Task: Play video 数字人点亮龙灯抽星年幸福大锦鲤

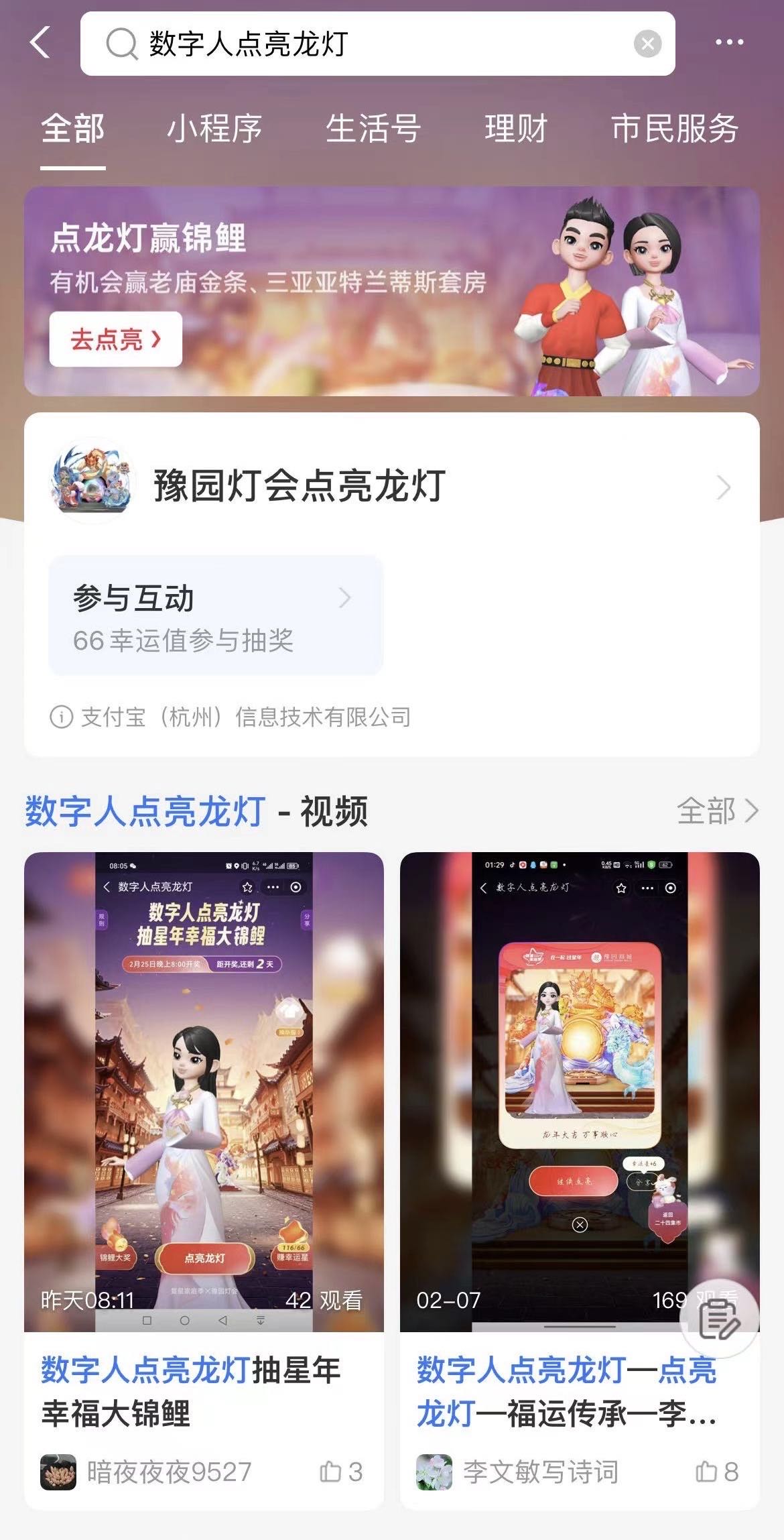Action: pyautogui.click(x=204, y=1091)
